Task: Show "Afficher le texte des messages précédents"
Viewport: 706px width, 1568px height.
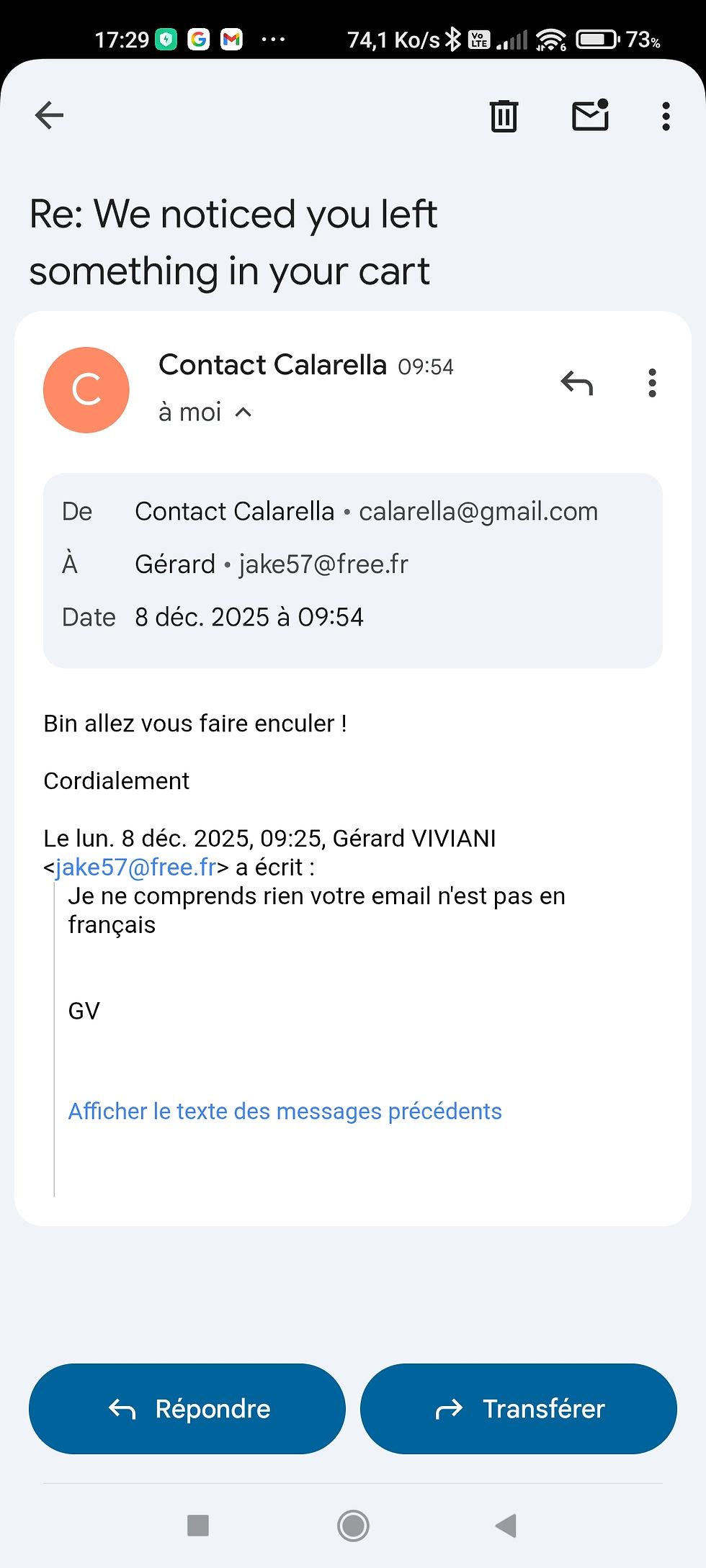Action: tap(285, 1111)
